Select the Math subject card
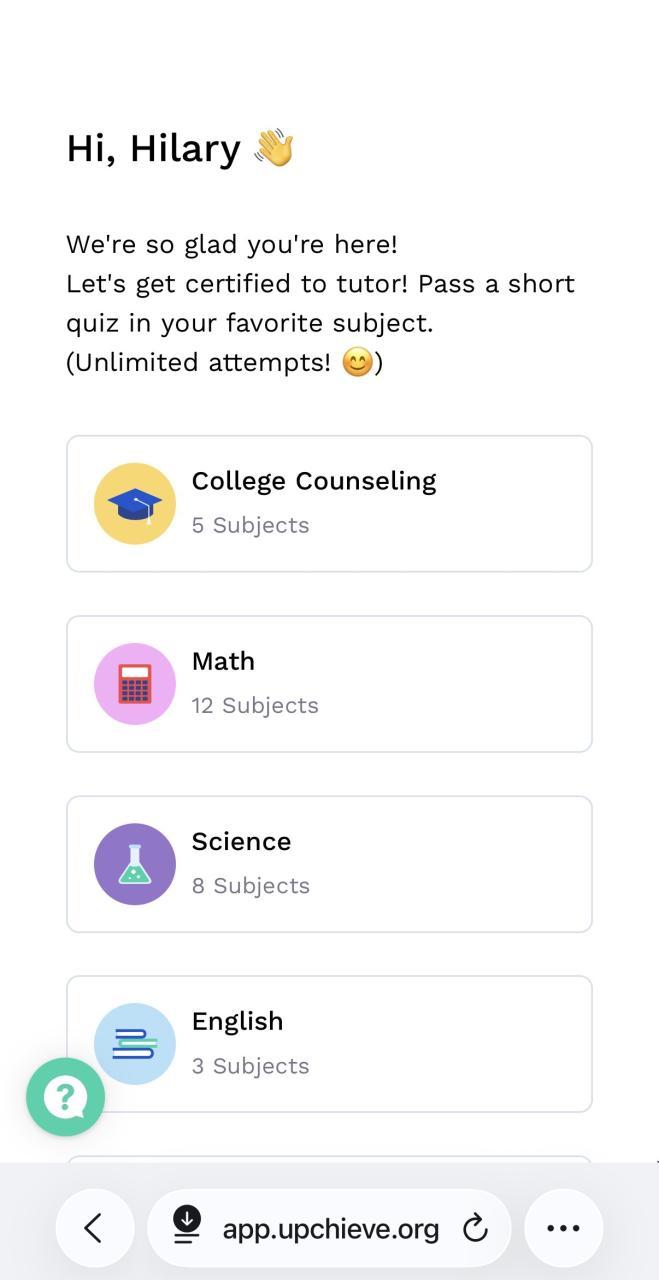 [x=329, y=683]
